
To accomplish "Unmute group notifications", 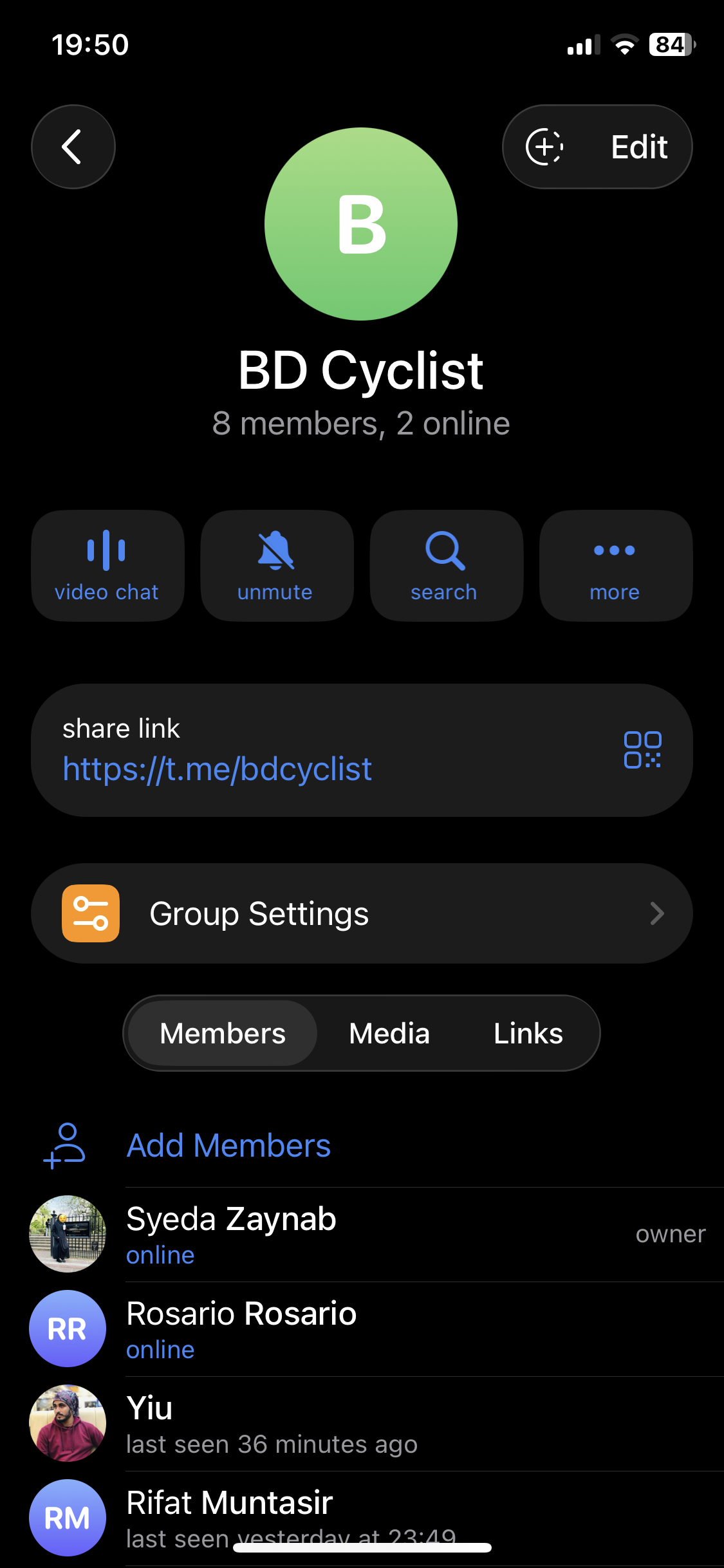I will click(277, 565).
